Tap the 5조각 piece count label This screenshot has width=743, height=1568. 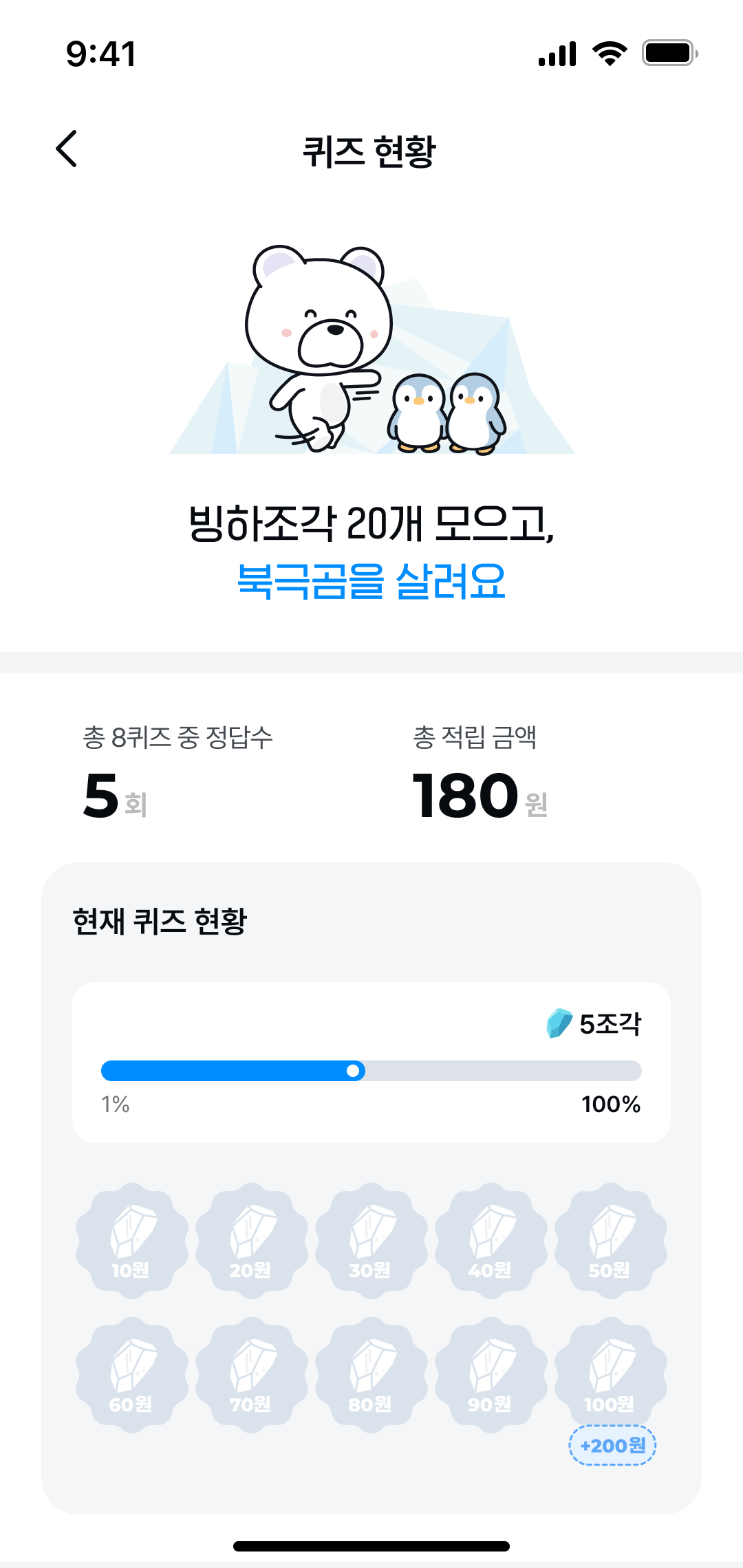(610, 1025)
